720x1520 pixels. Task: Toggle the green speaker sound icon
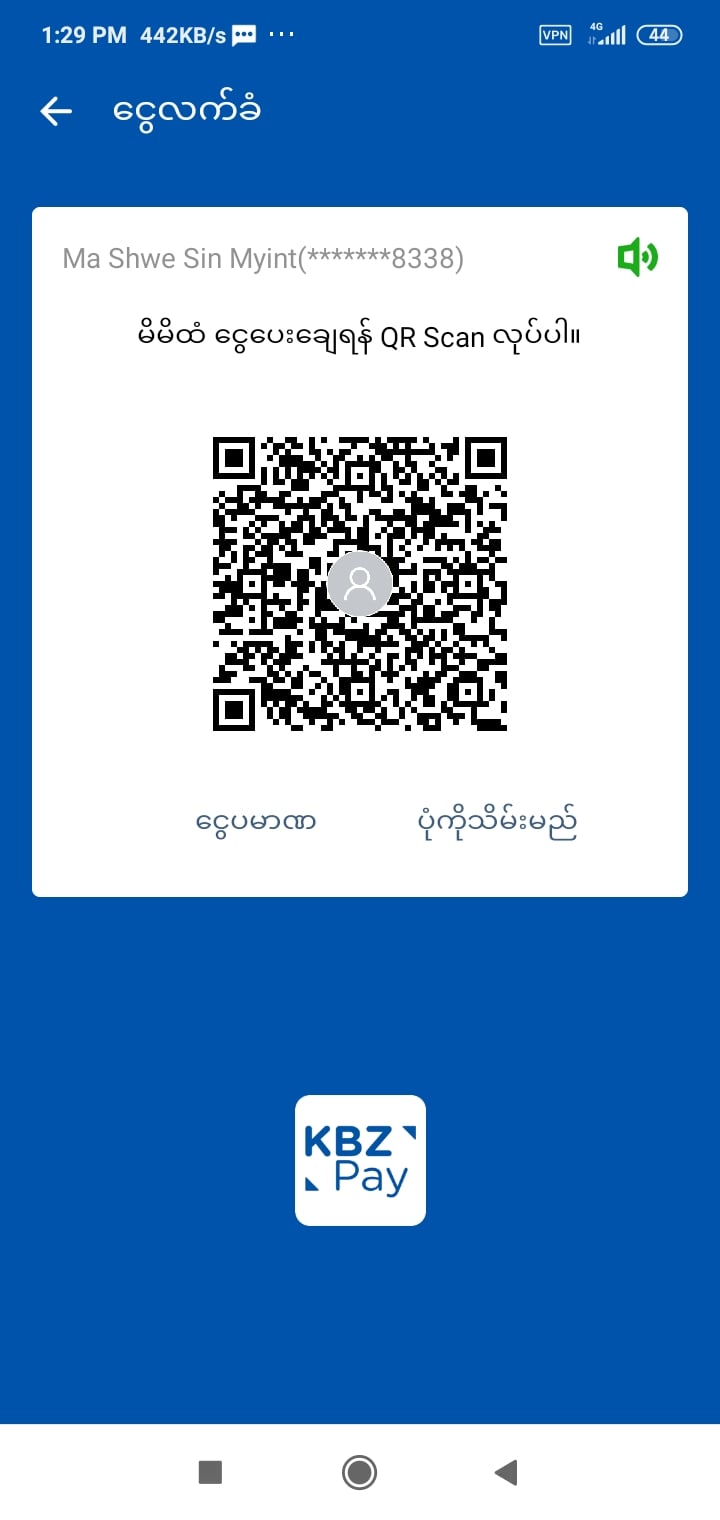click(x=637, y=258)
